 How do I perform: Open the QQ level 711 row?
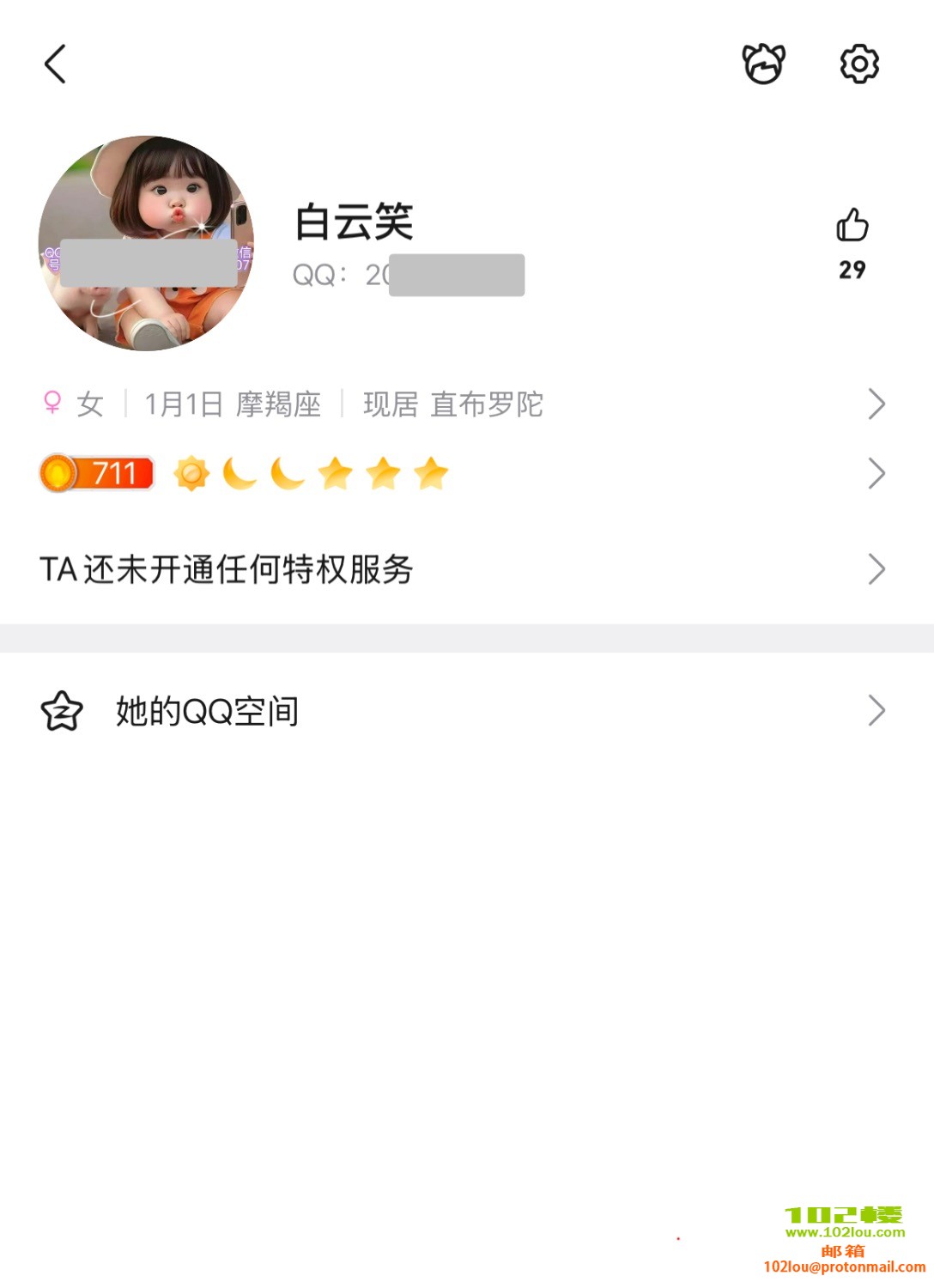(x=464, y=474)
